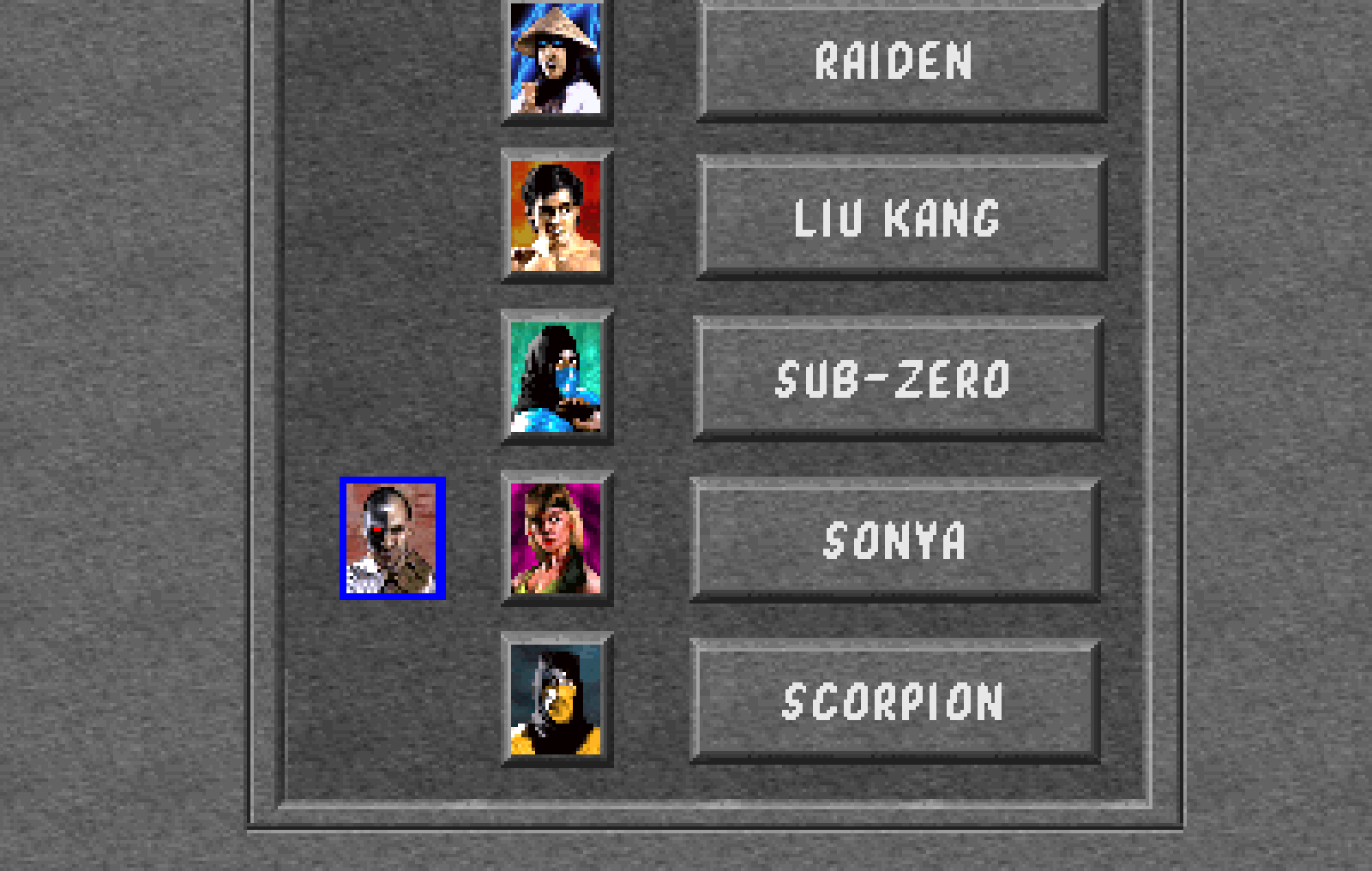Tap the blue-framed Kano portrait
1372x871 pixels.
tap(393, 538)
